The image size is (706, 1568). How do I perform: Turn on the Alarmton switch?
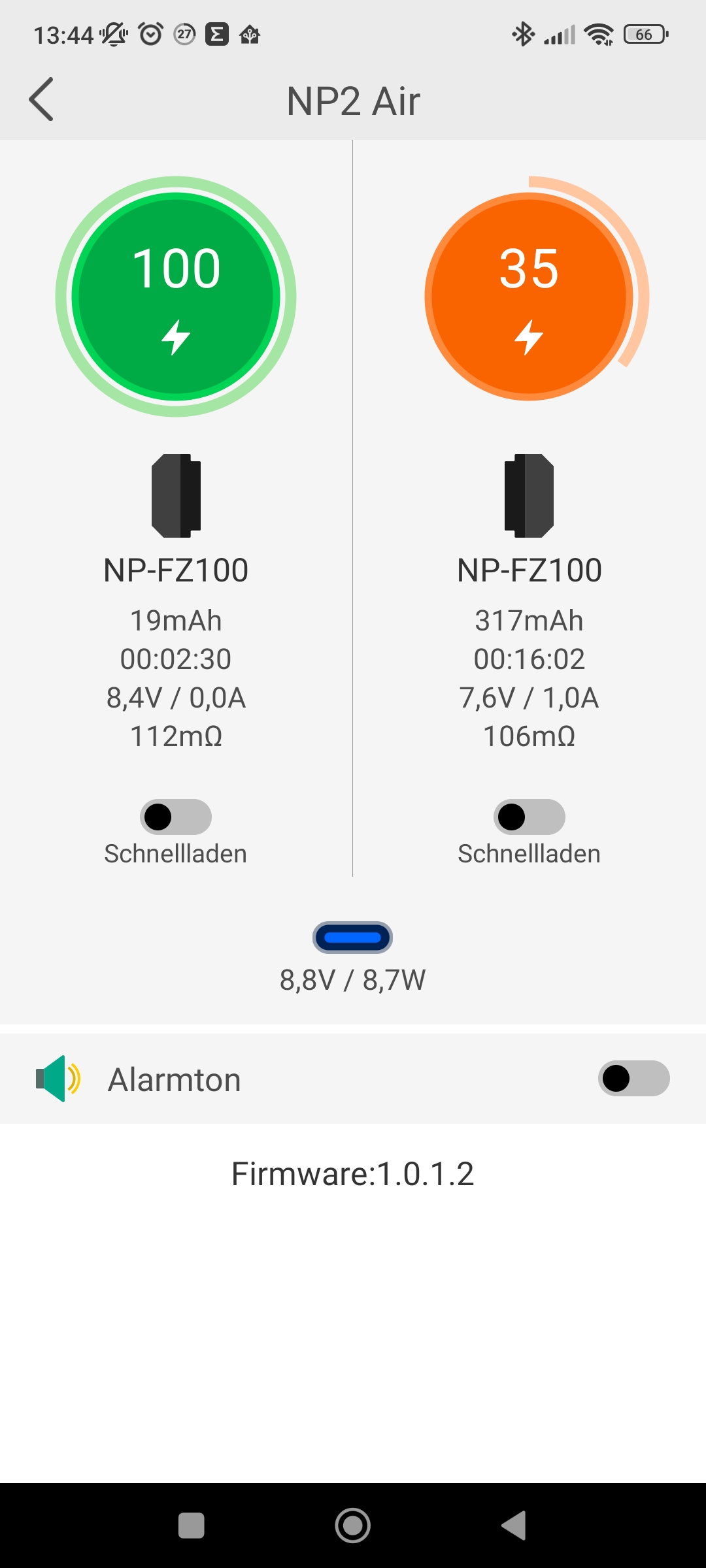(634, 1078)
